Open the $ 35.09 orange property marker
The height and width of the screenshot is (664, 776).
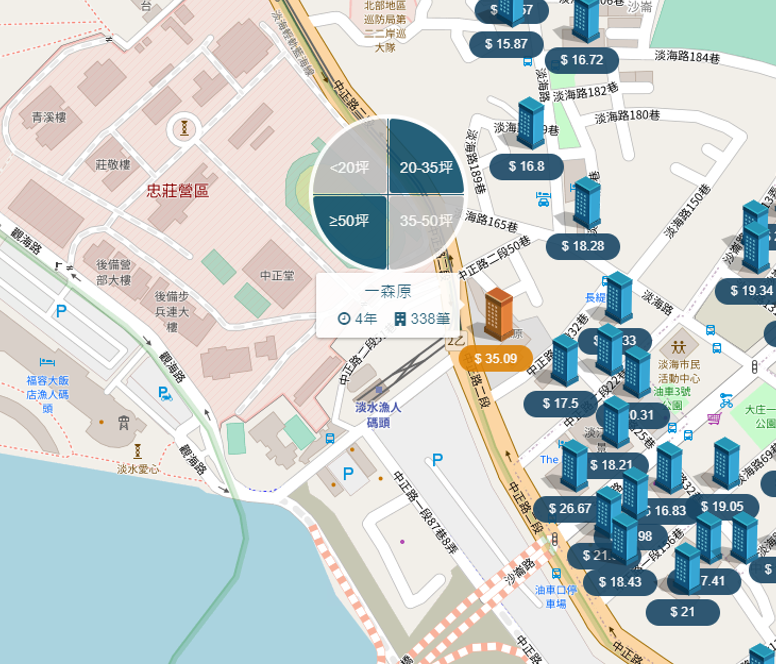[496, 358]
